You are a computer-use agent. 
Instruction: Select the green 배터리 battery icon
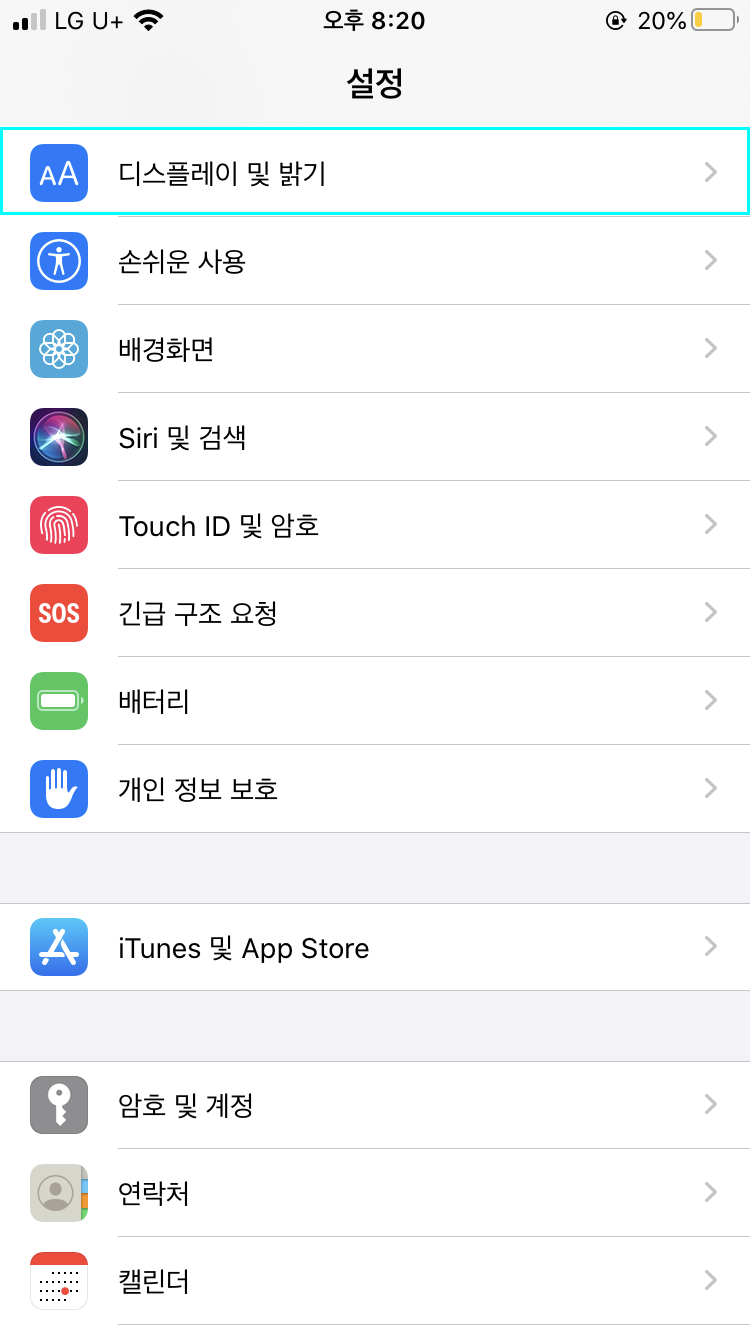click(58, 701)
